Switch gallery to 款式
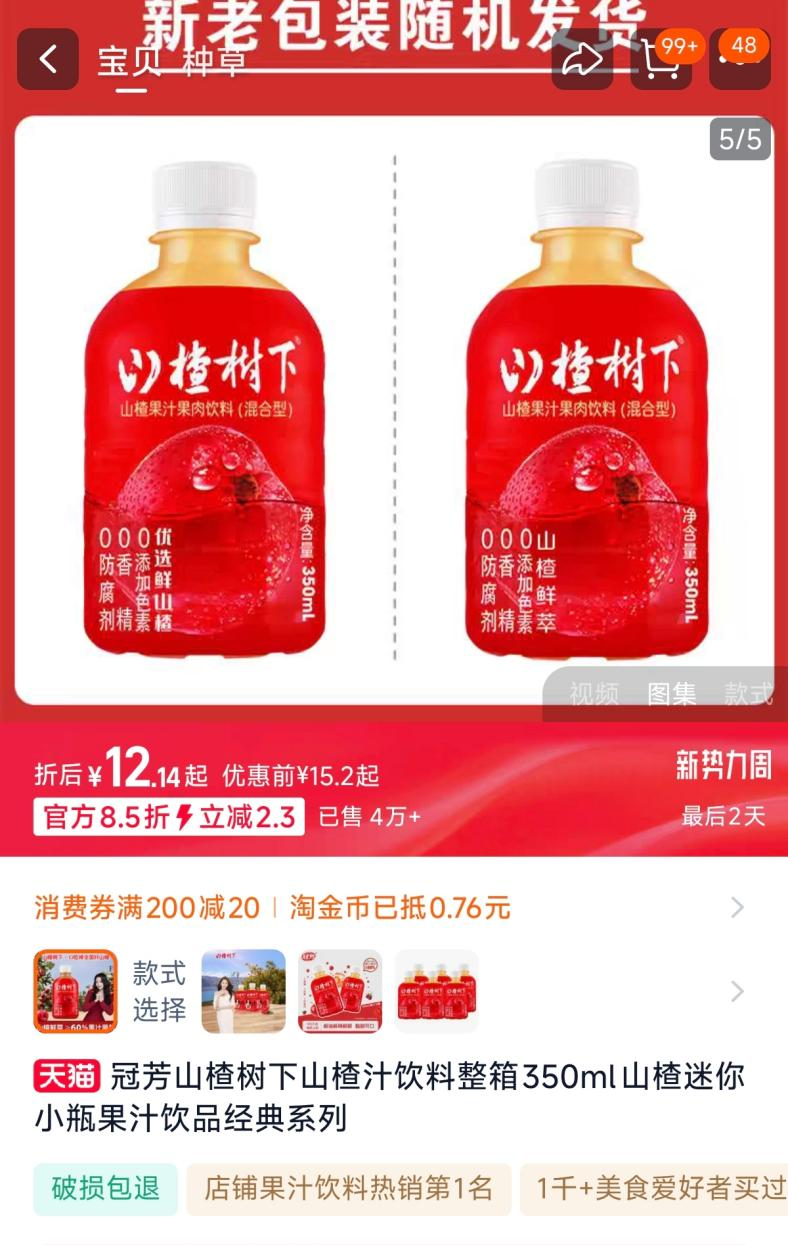 click(x=748, y=694)
